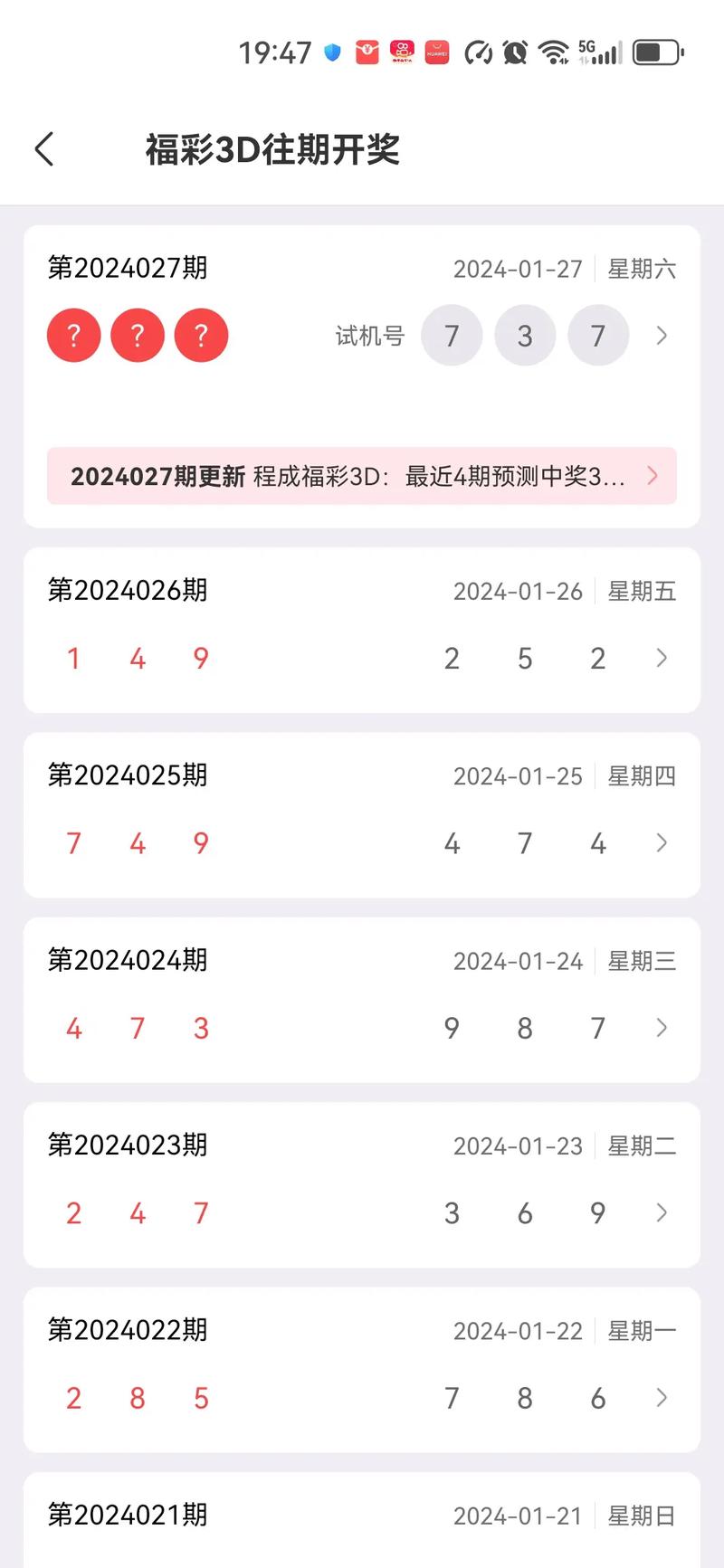This screenshot has width=724, height=1568.
Task: Click the Wi-Fi icon in status bar
Action: coord(554,52)
